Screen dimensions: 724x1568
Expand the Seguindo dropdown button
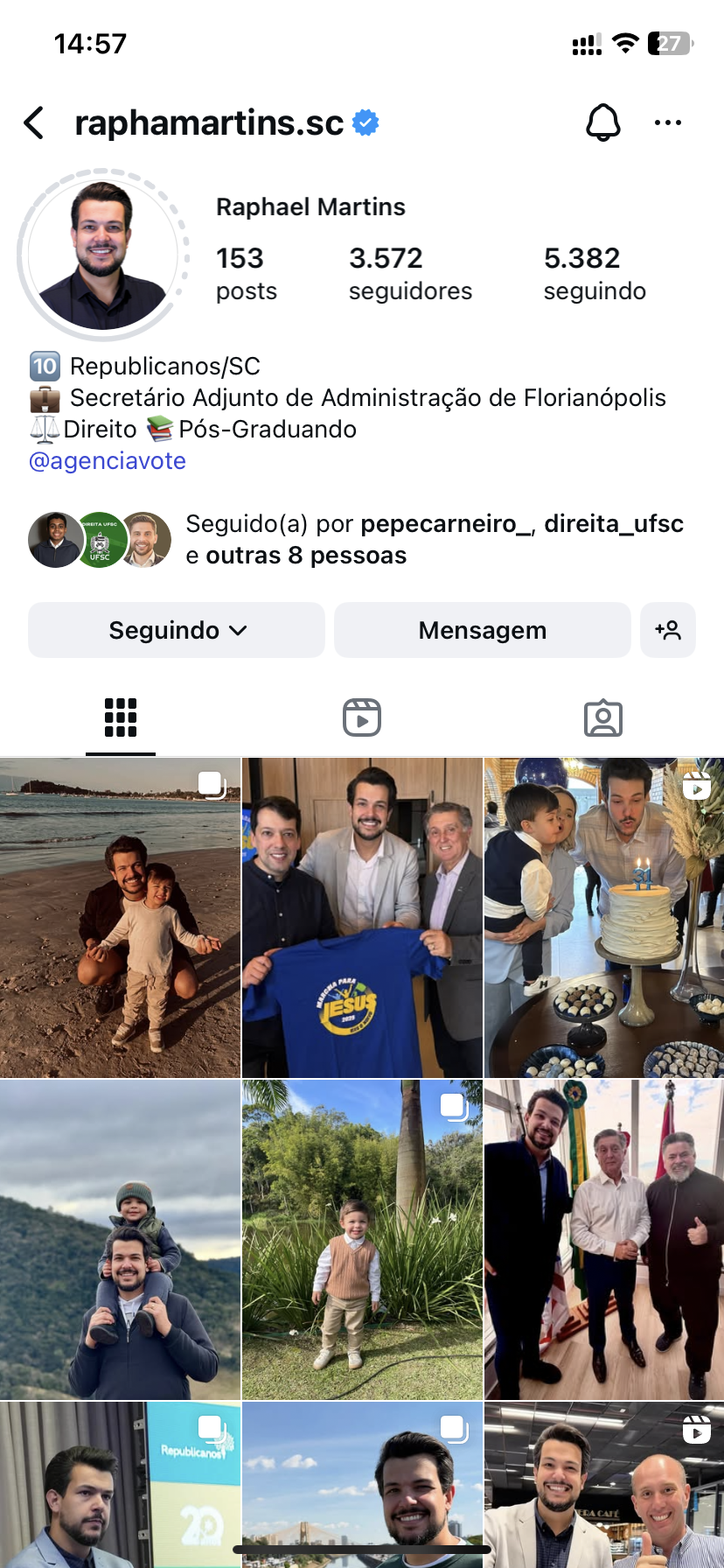coord(177,630)
